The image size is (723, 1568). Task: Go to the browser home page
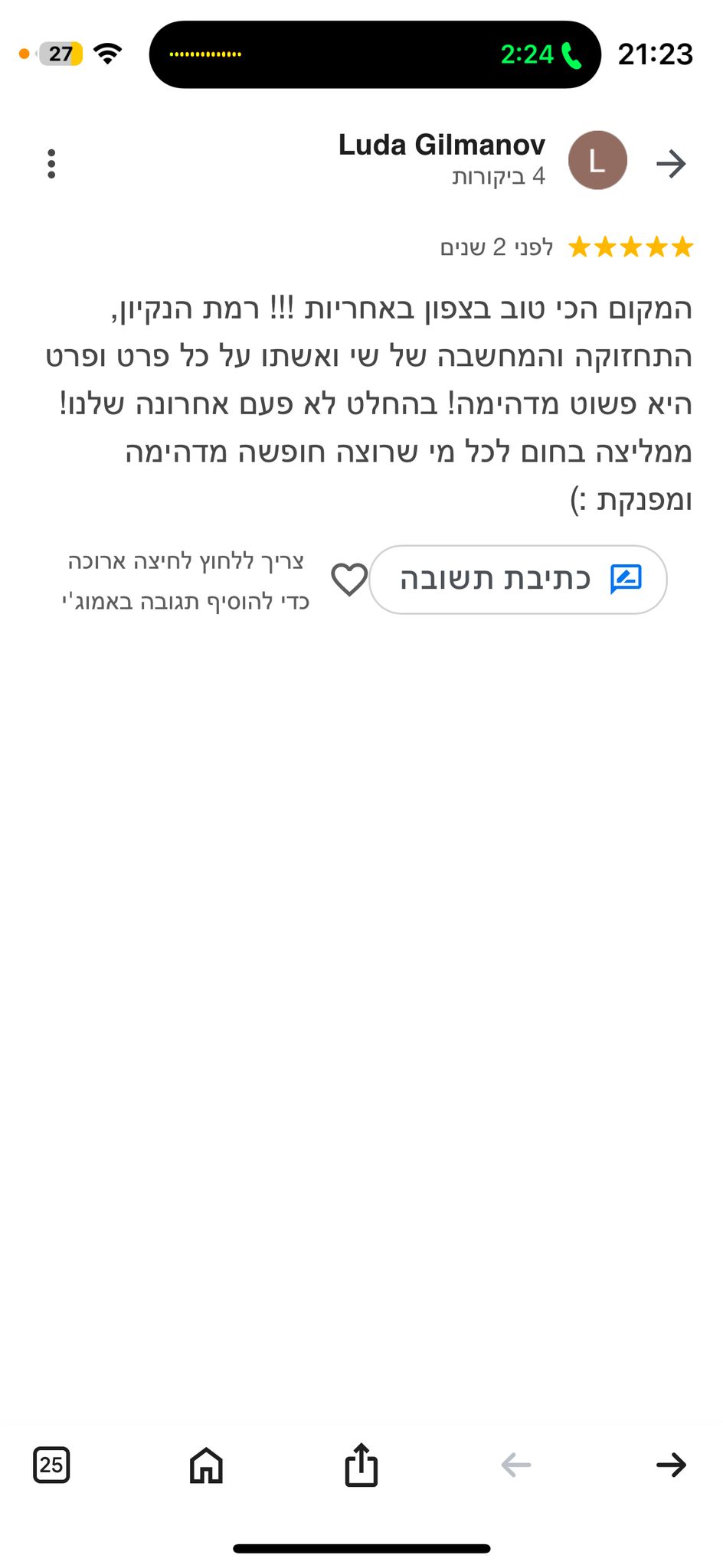pos(206,1465)
